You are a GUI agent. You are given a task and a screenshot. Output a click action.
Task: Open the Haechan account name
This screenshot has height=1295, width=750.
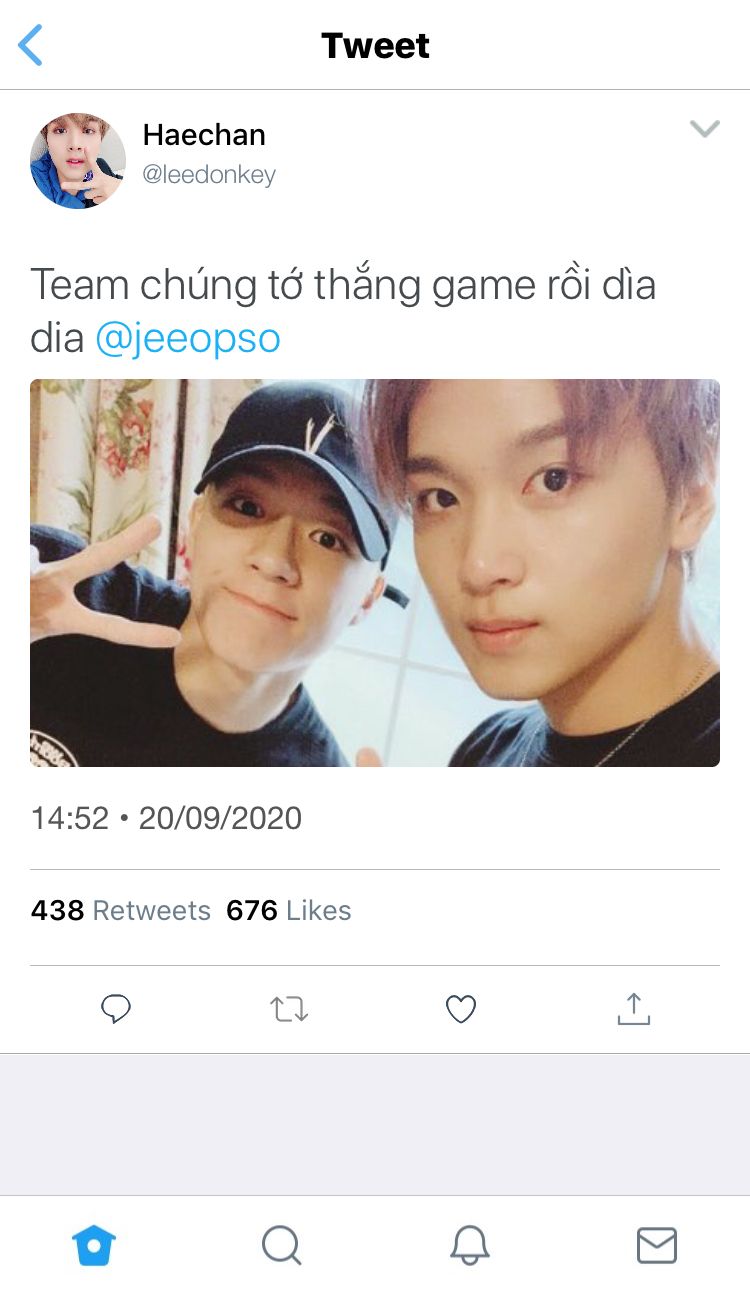point(204,135)
